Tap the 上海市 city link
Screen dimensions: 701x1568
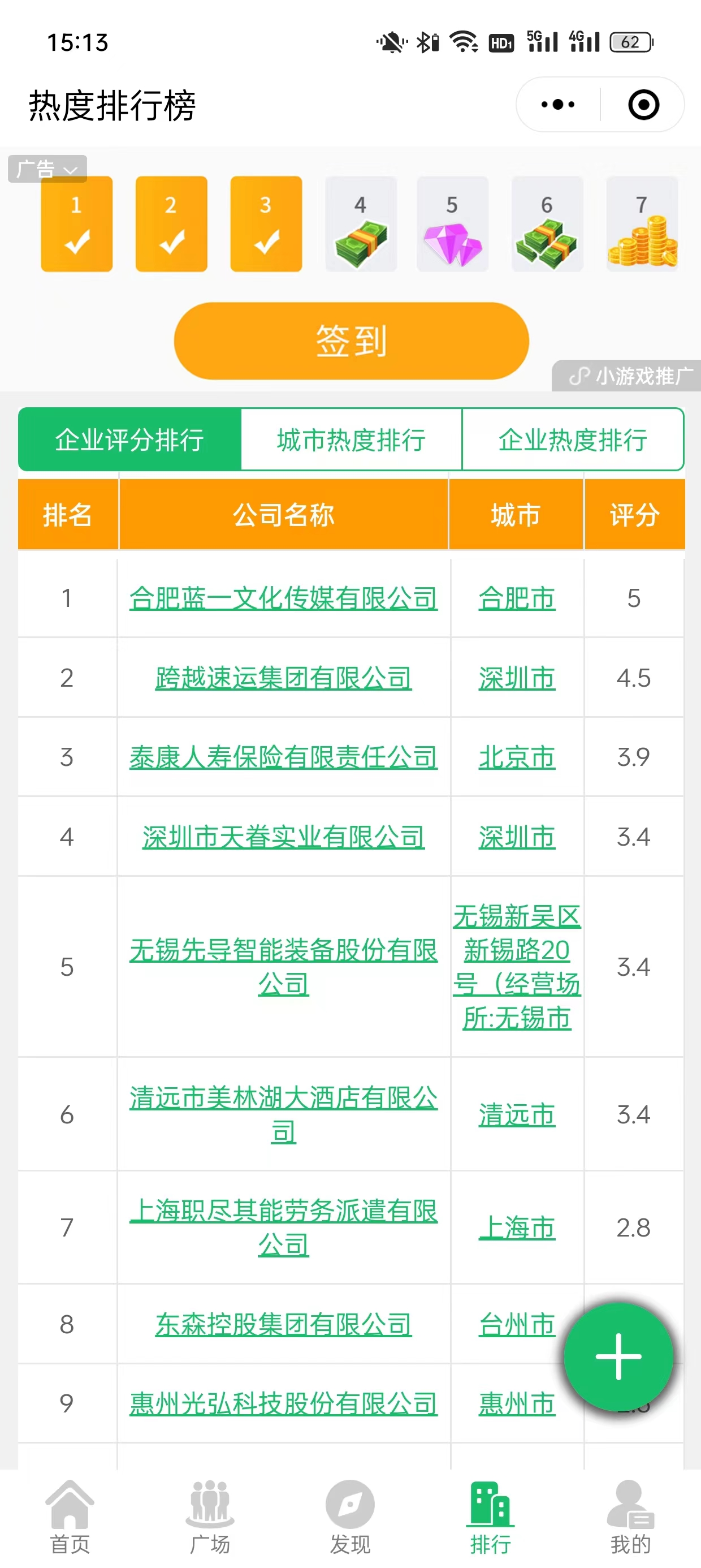pyautogui.click(x=517, y=1227)
